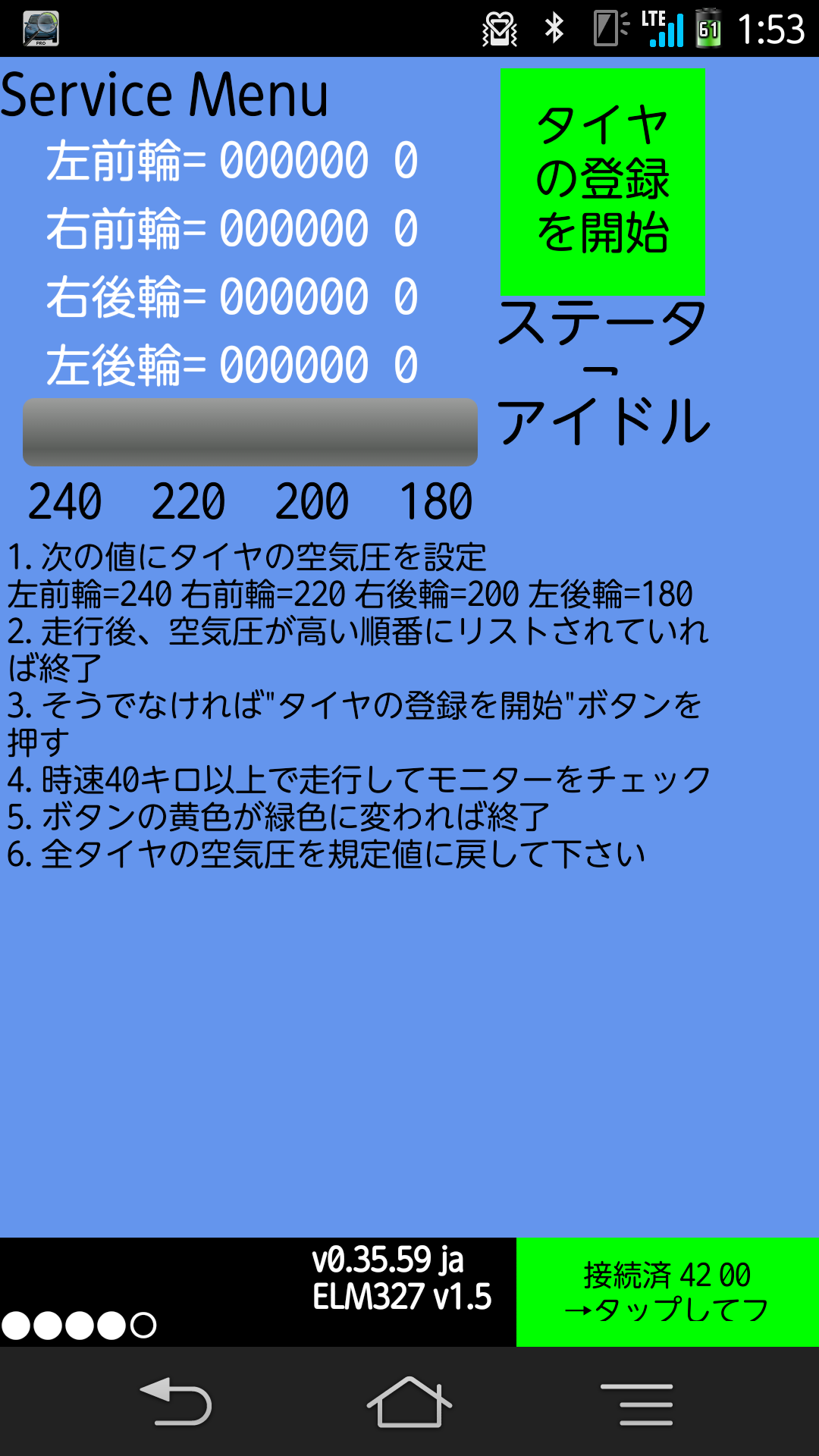Tap the page indicator dots
Viewport: 819px width, 1456px height.
[x=80, y=1325]
